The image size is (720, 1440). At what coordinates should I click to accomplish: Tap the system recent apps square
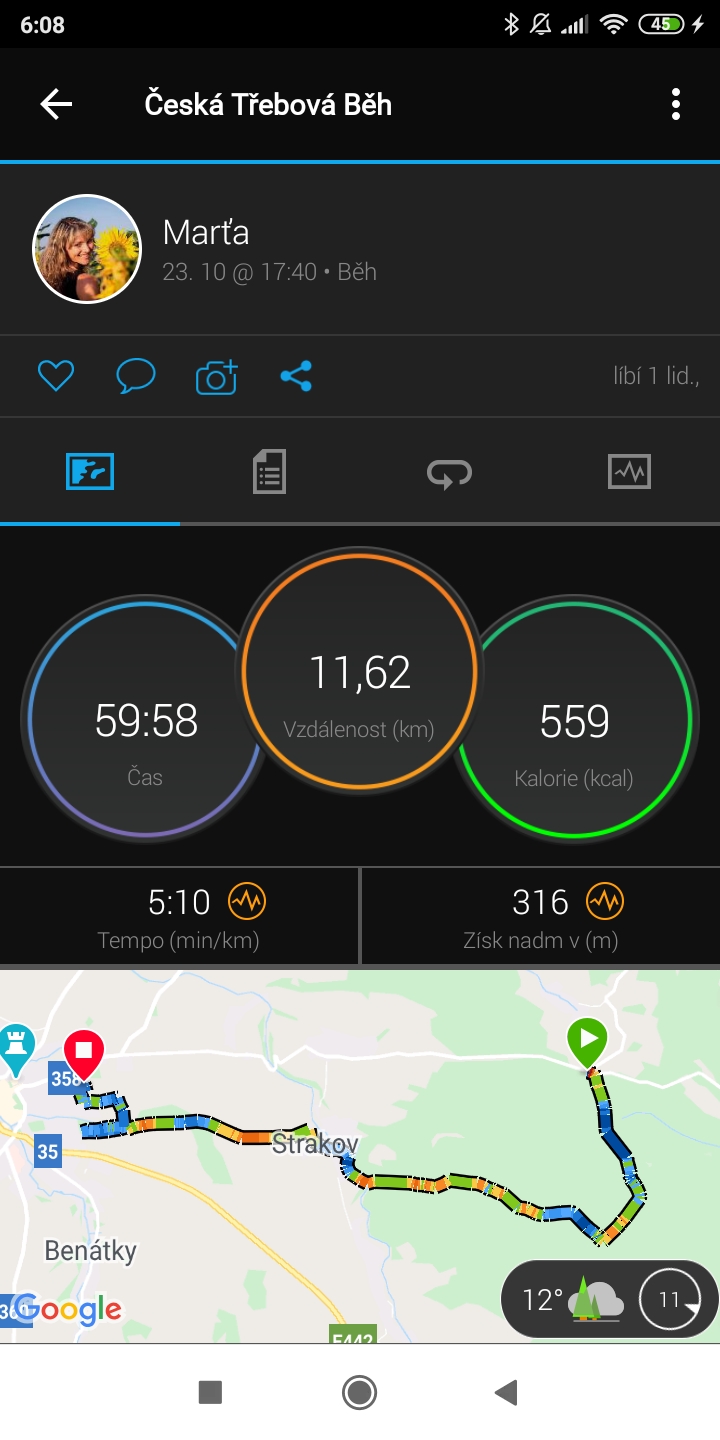[210, 1392]
